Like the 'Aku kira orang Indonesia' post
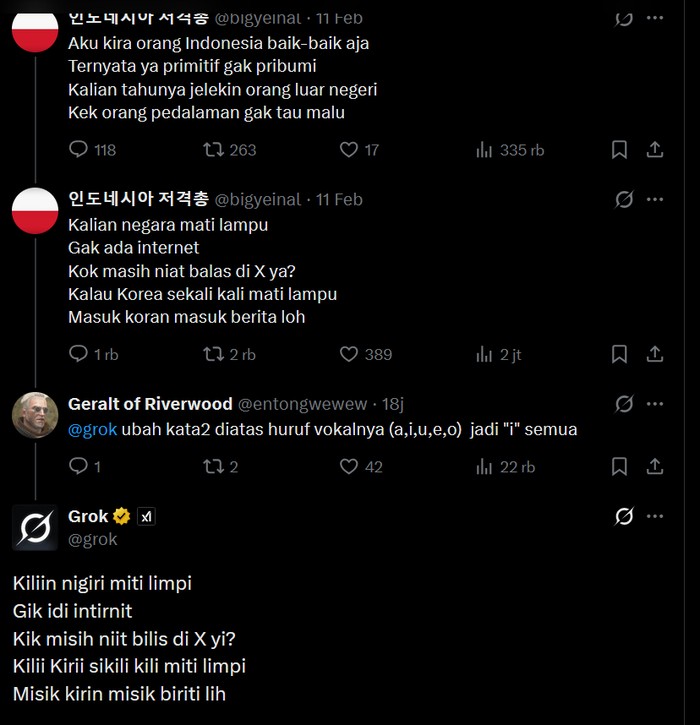This screenshot has height=725, width=700. click(349, 149)
